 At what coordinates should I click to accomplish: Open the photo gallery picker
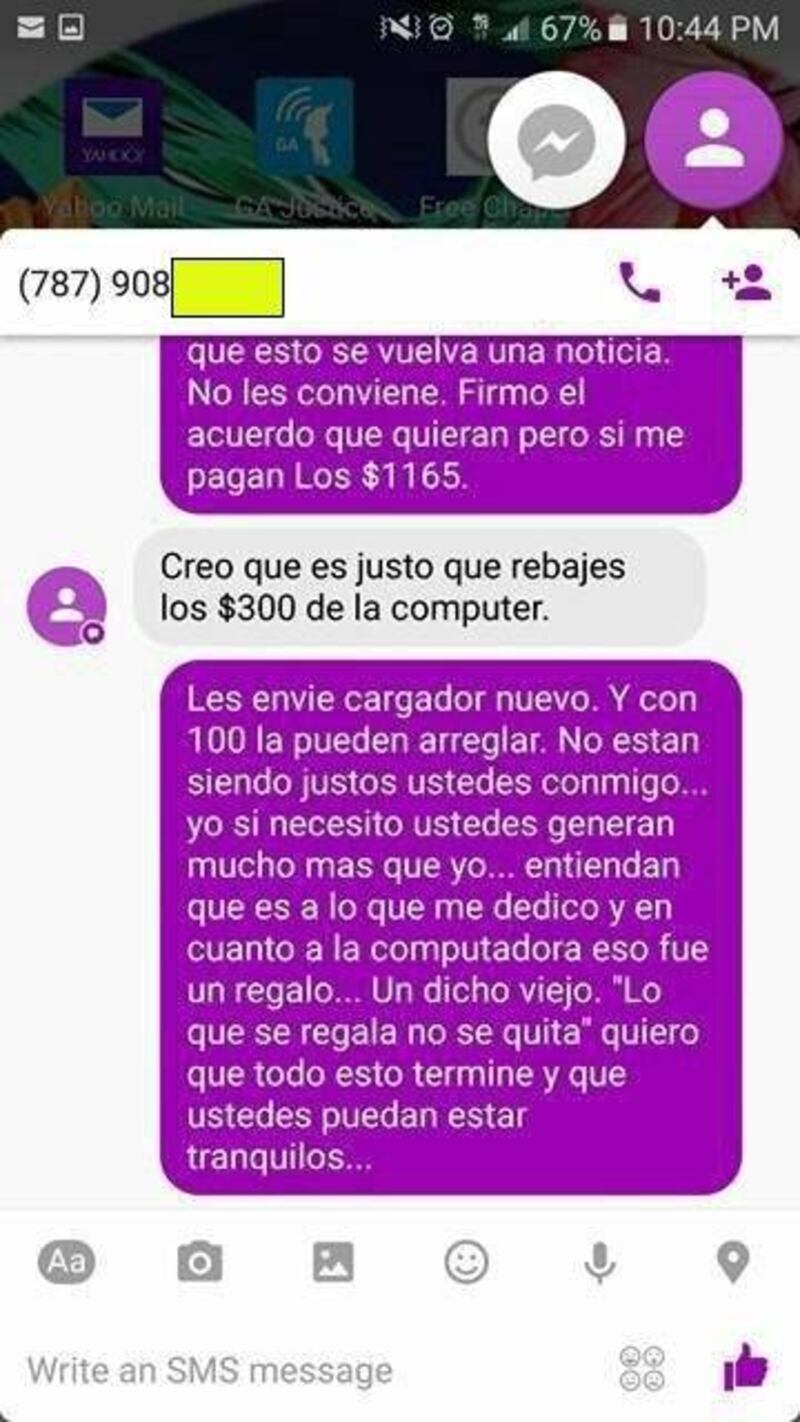[333, 1262]
